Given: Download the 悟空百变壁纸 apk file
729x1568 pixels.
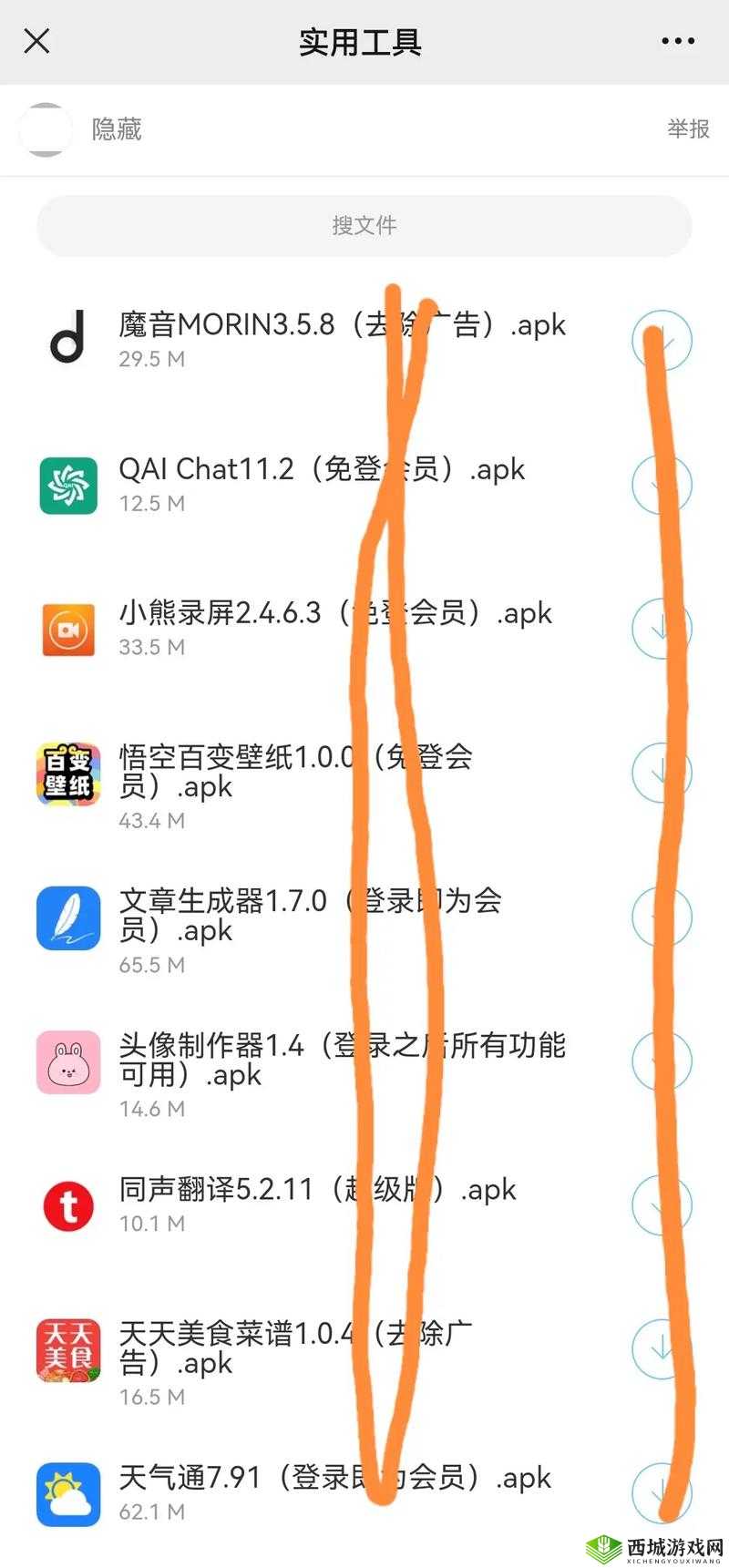Looking at the screenshot, I should coord(662,774).
